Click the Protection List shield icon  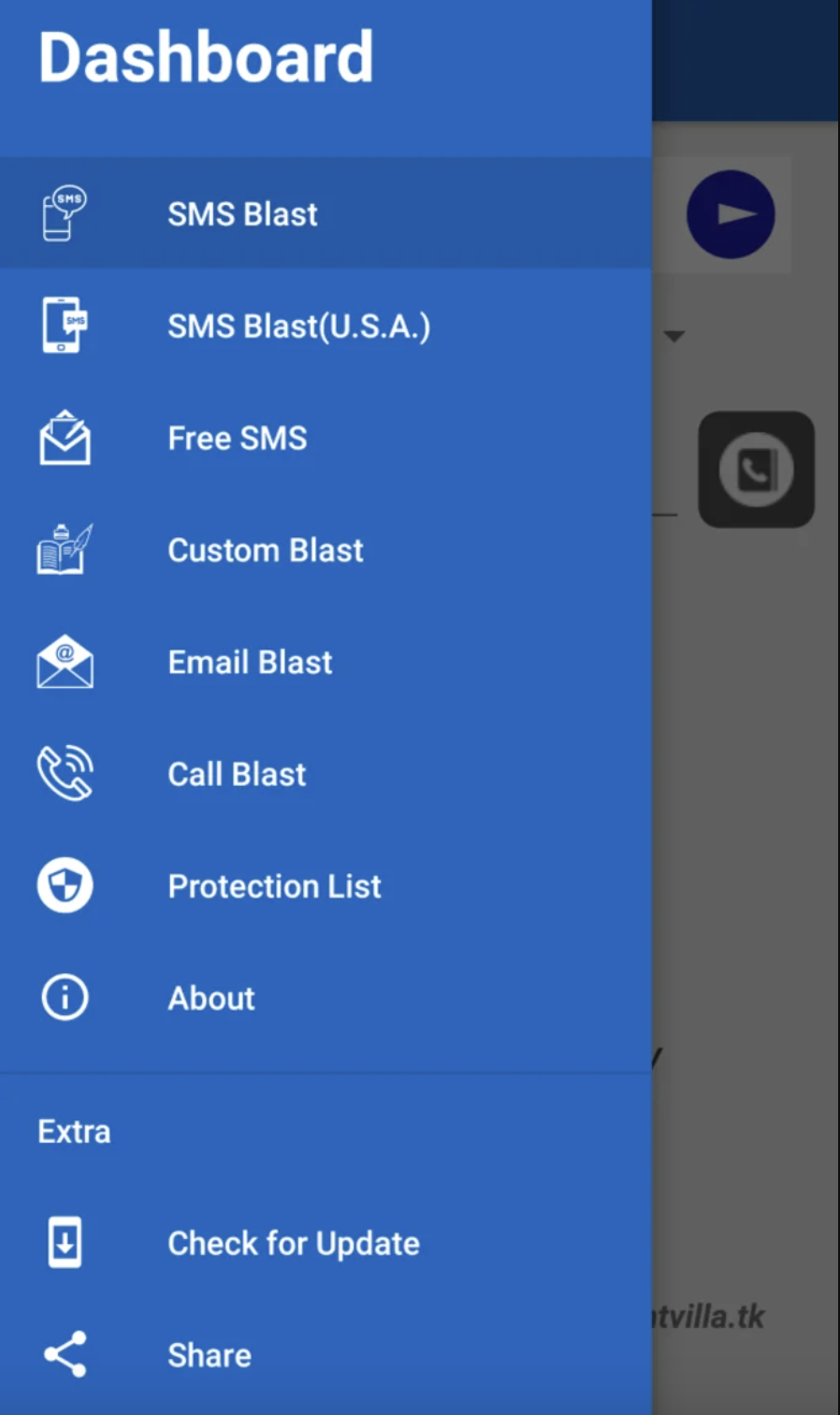(x=64, y=885)
